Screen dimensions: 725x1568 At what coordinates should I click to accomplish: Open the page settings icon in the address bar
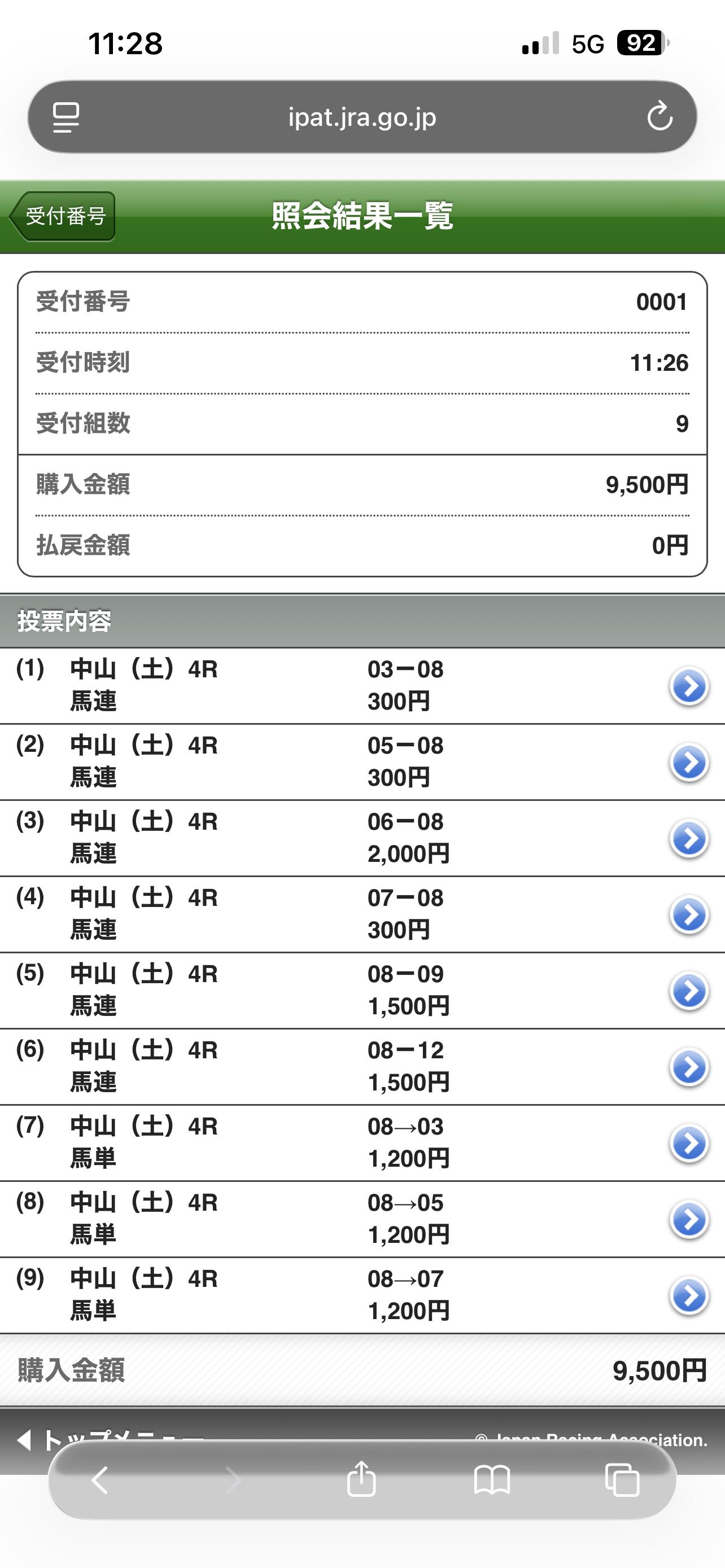[x=65, y=117]
